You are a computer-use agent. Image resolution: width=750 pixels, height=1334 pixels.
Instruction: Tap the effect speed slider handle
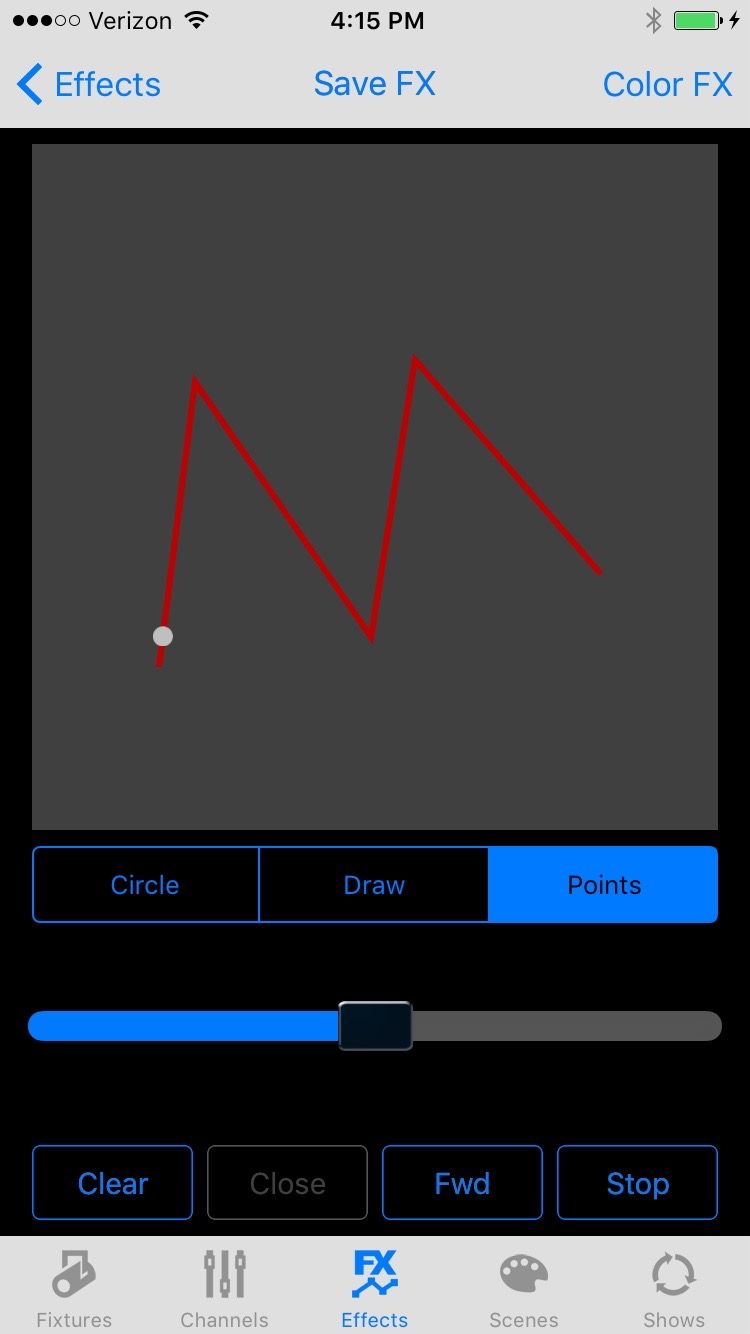(x=375, y=1026)
